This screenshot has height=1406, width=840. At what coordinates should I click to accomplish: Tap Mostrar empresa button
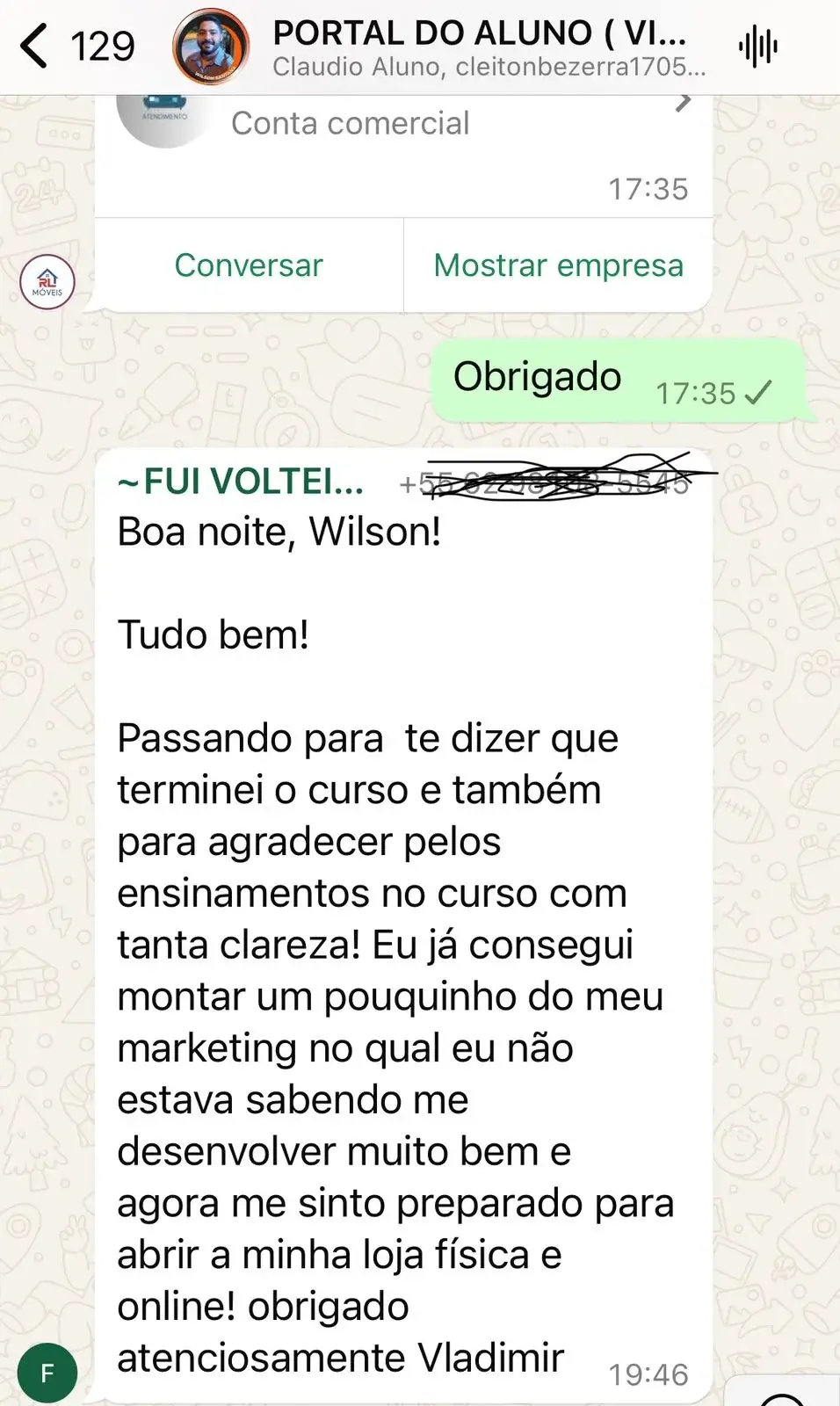[558, 265]
